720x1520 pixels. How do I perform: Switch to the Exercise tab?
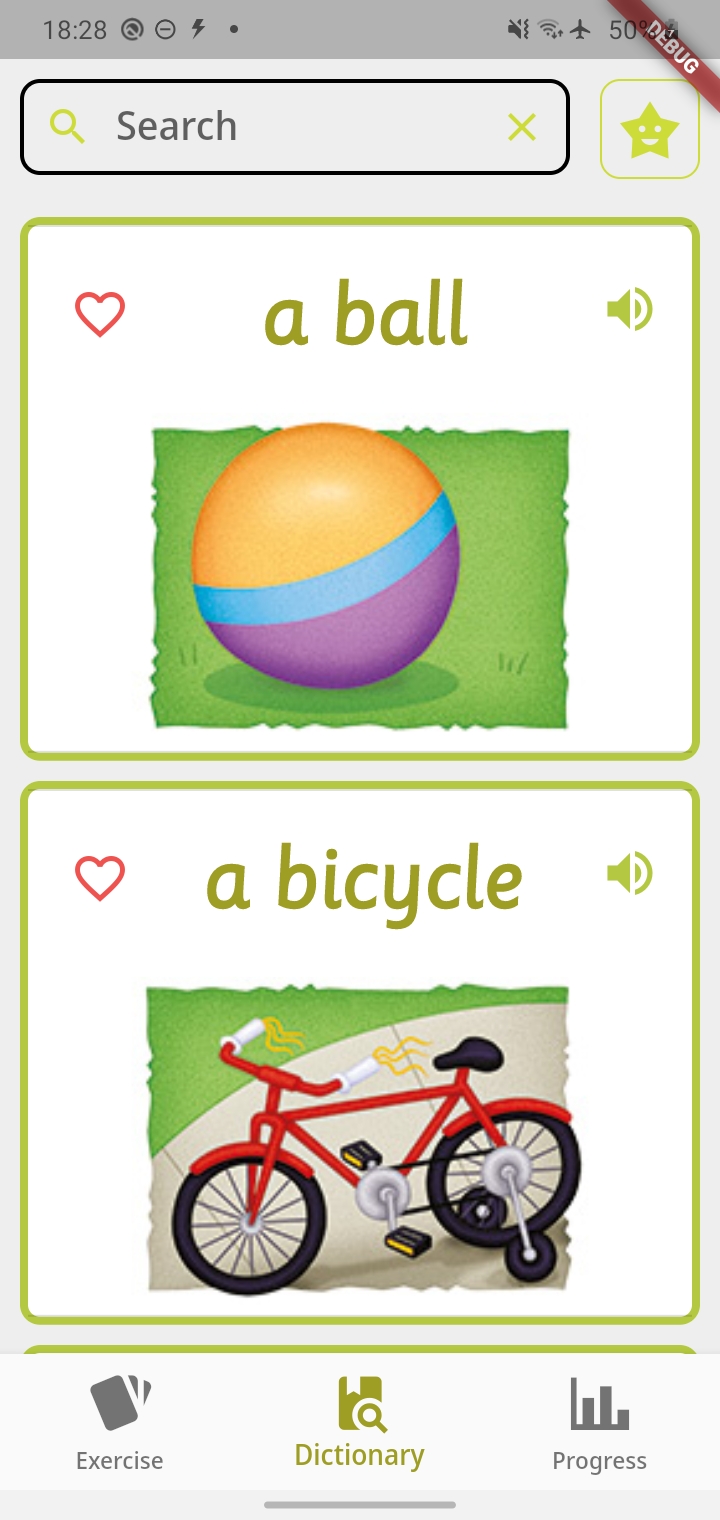(120, 1422)
